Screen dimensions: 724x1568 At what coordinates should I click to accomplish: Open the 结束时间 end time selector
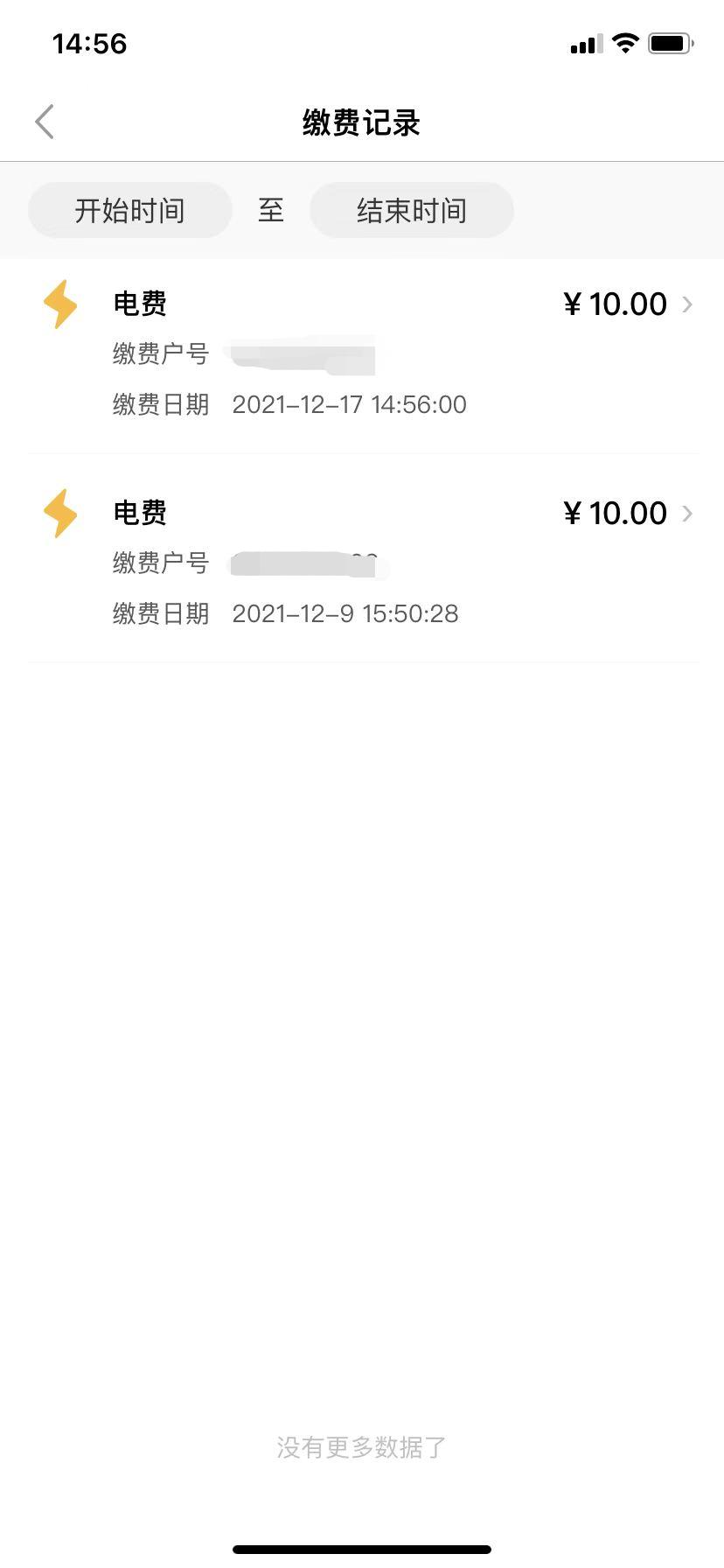point(412,210)
